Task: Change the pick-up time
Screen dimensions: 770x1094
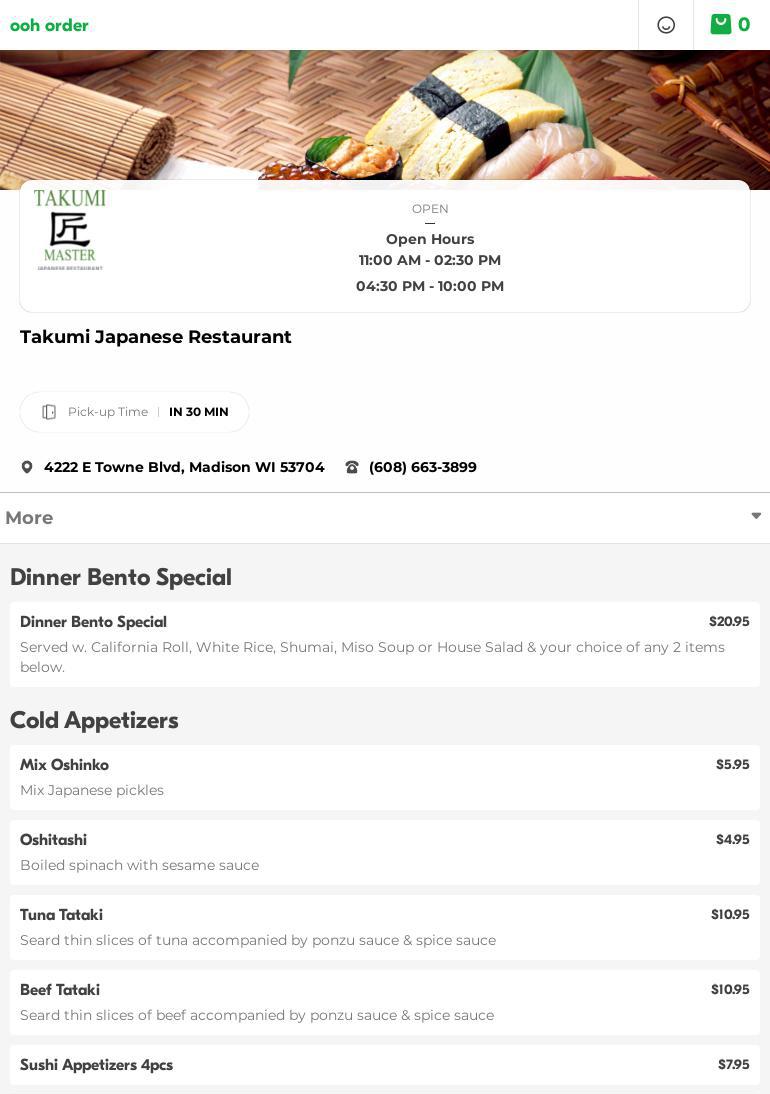Action: (x=135, y=412)
